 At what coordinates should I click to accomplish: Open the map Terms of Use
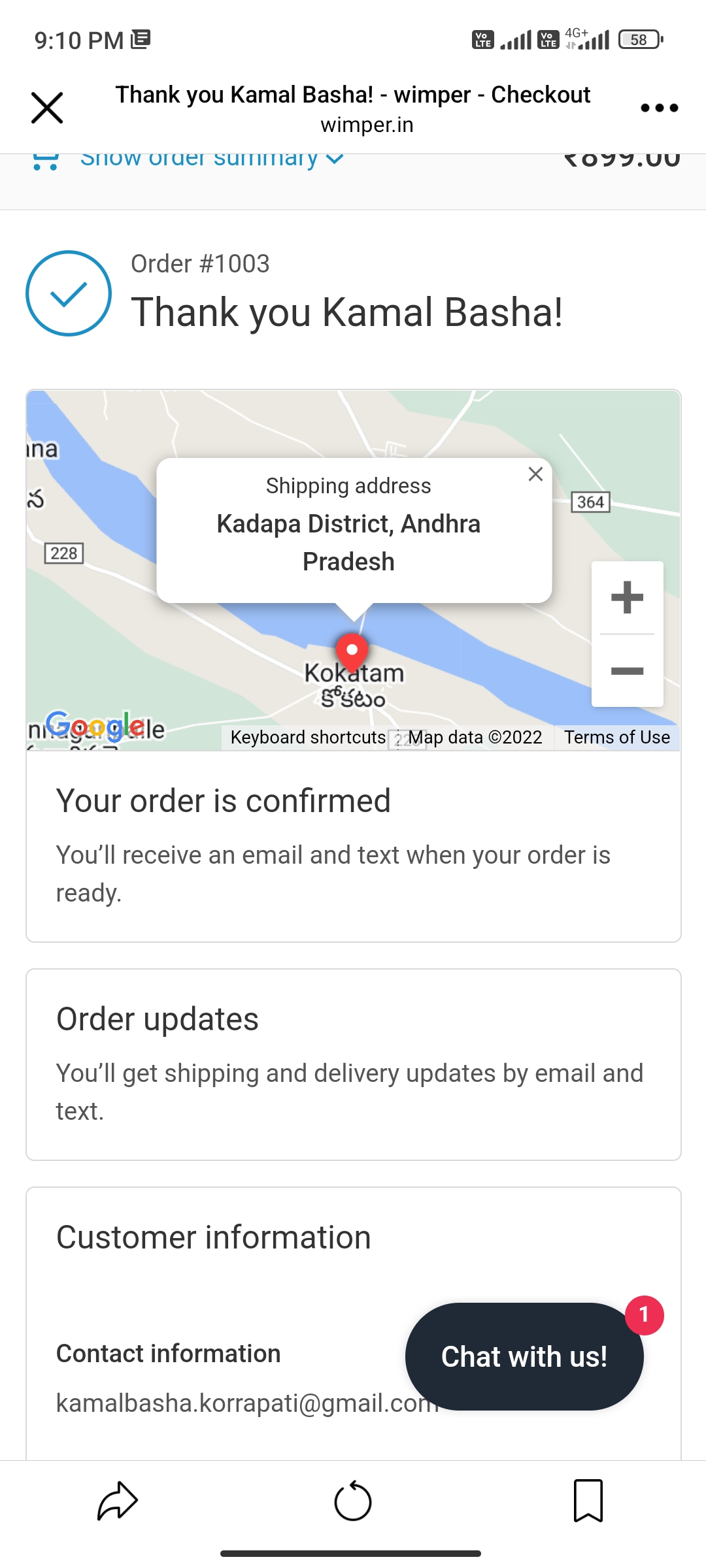(616, 738)
